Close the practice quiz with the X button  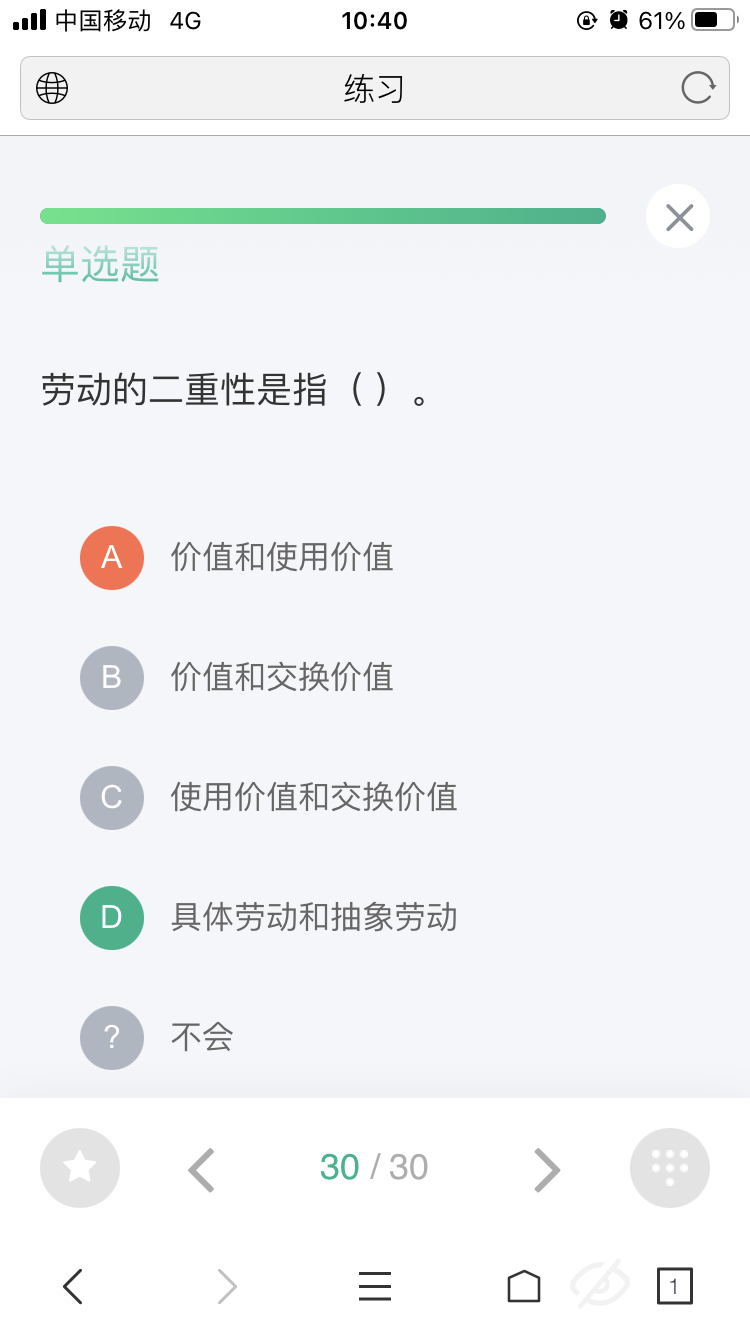coord(679,217)
